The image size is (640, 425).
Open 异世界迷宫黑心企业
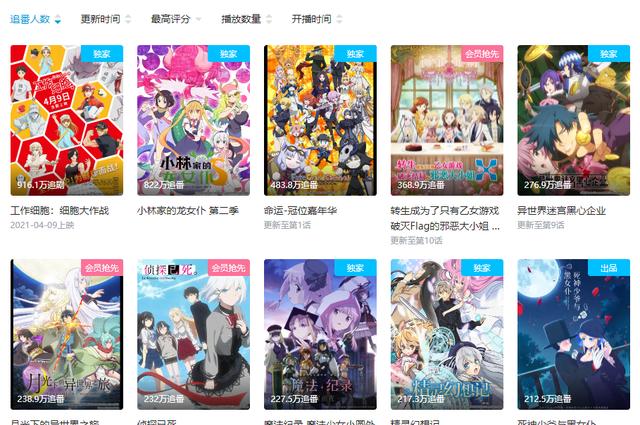pyautogui.click(x=573, y=121)
